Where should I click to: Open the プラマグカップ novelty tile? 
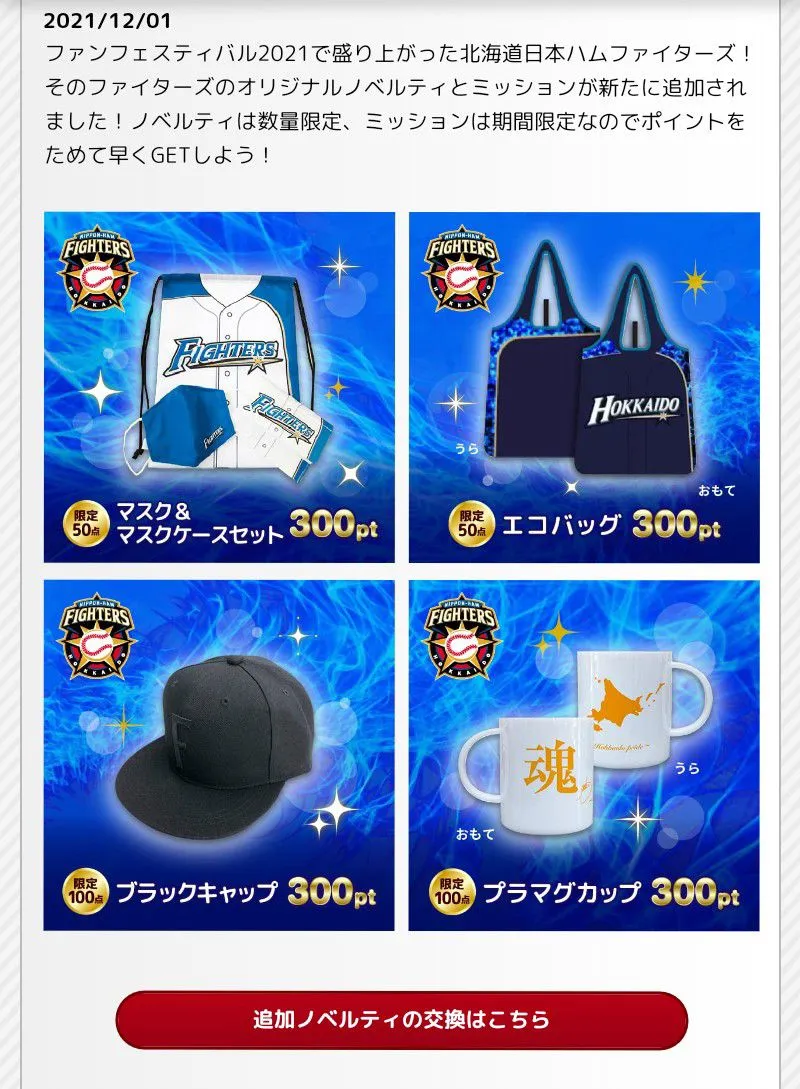coord(584,755)
